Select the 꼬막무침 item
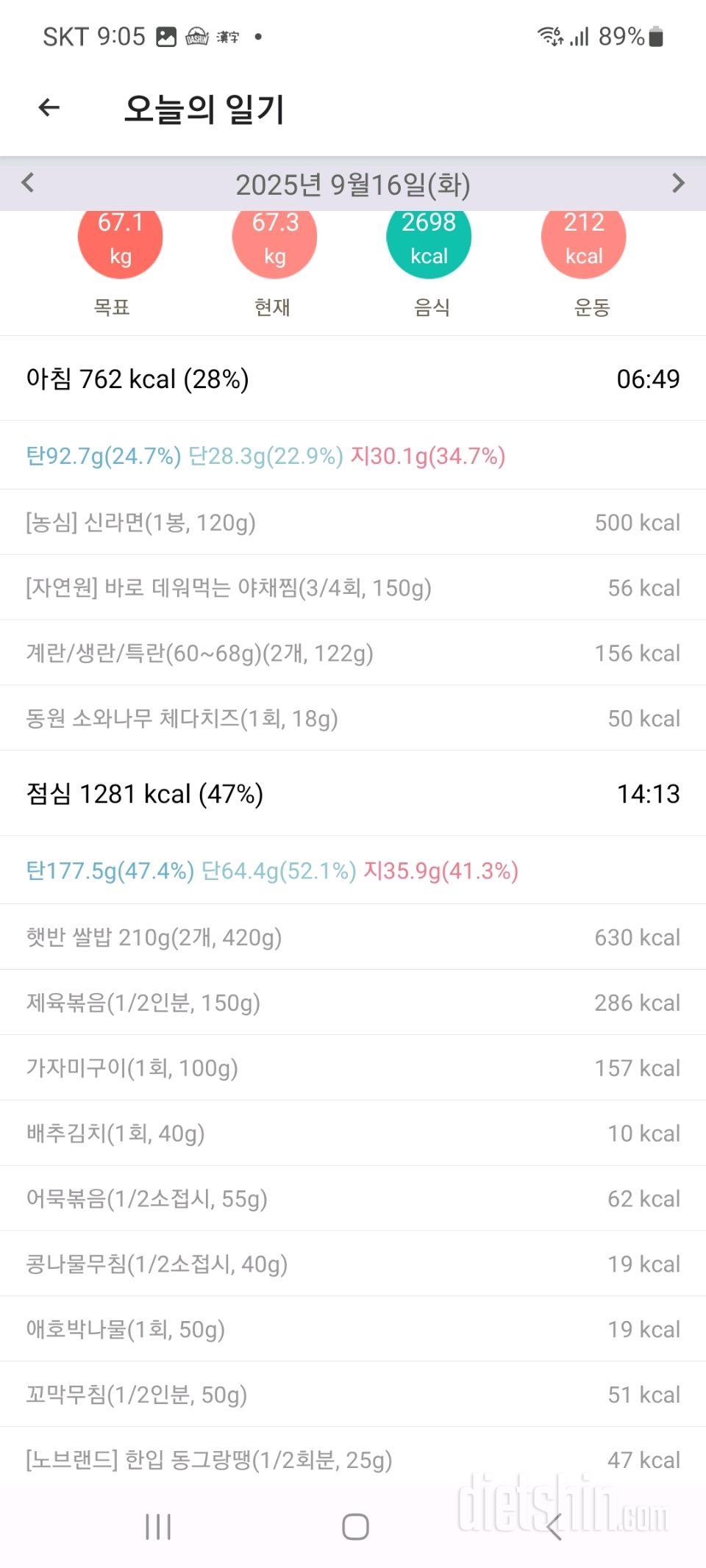Screen dimensions: 706x1568 click(x=353, y=1395)
